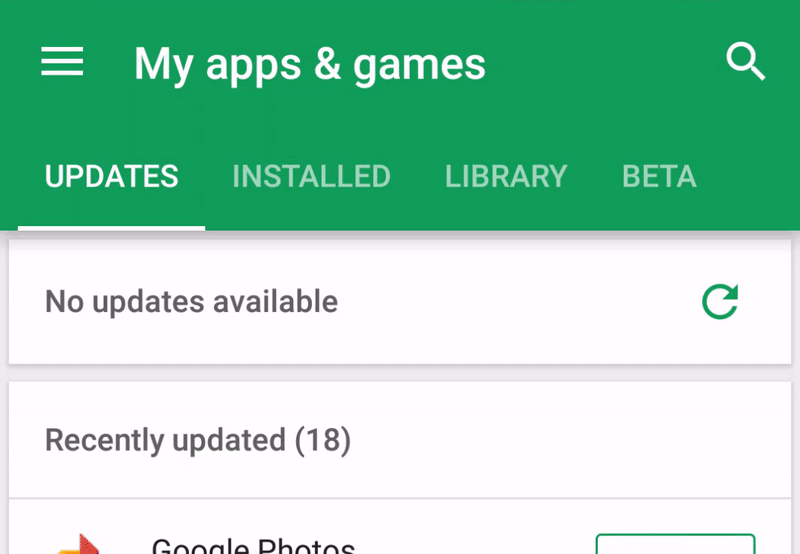This screenshot has height=554, width=800.
Task: Switch to the Installed tab
Action: point(311,177)
